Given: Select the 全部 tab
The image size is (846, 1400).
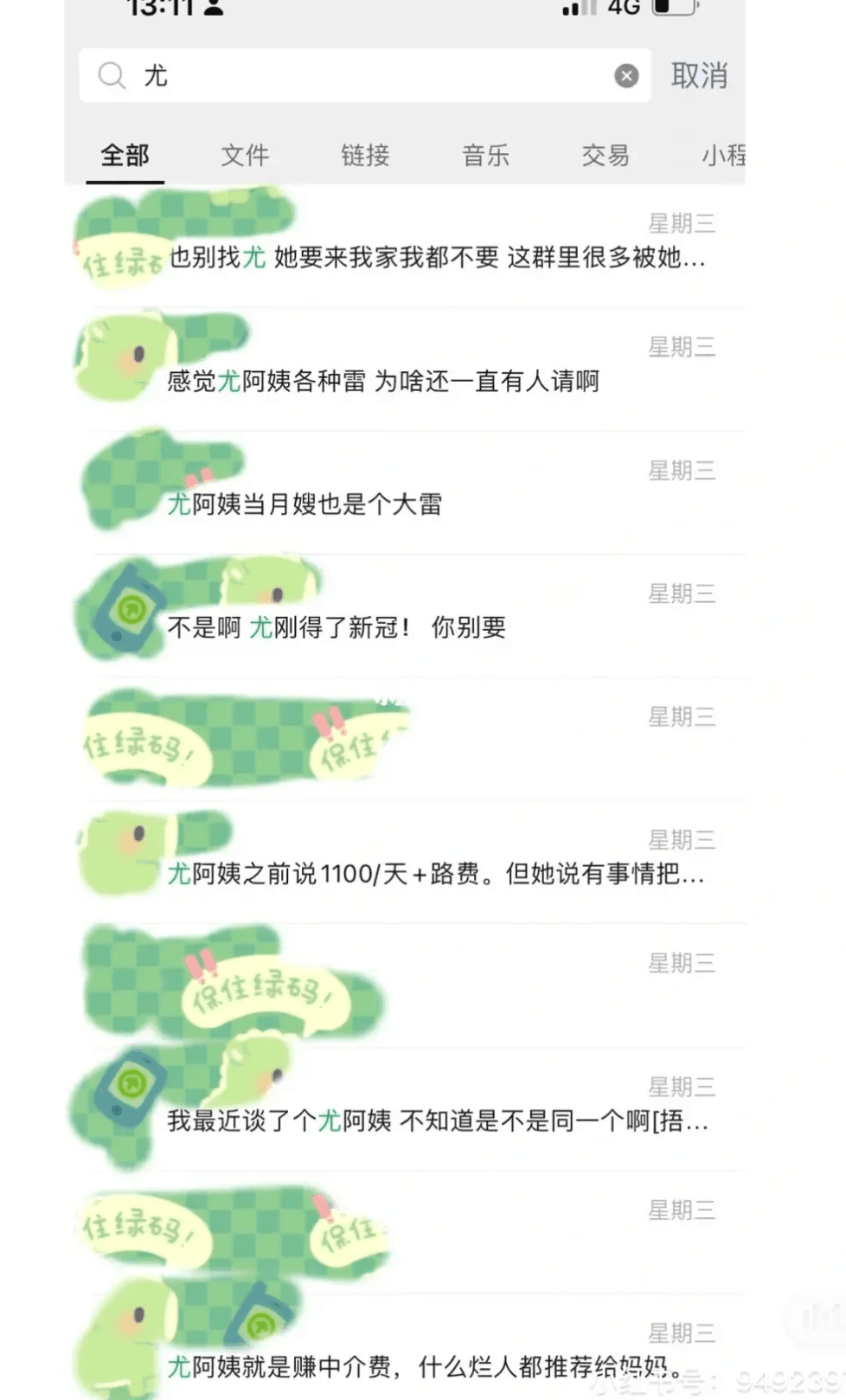Looking at the screenshot, I should click(125, 156).
